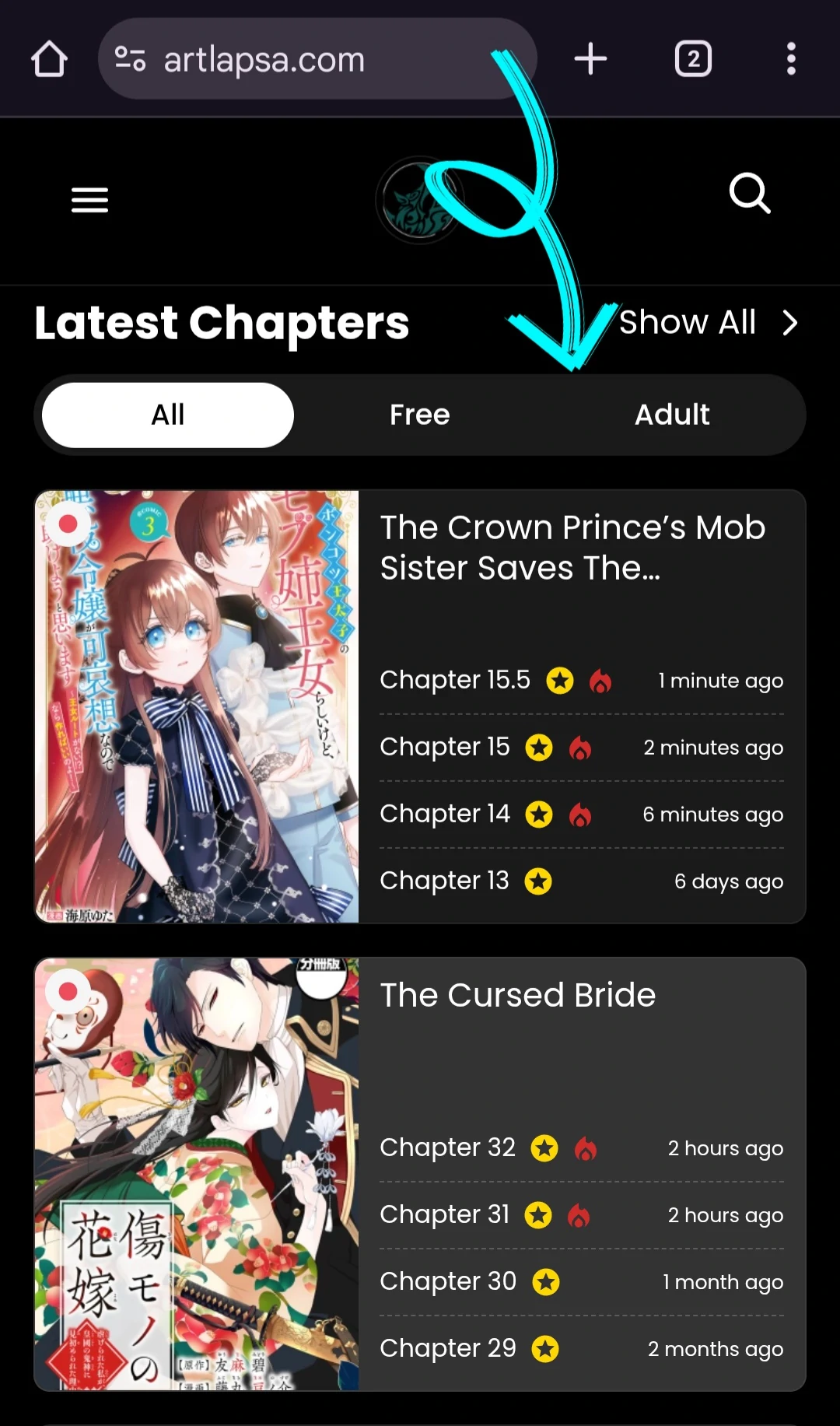Open the tab switcher showing 2 tabs
Viewport: 840px width, 1426px height.
[693, 59]
